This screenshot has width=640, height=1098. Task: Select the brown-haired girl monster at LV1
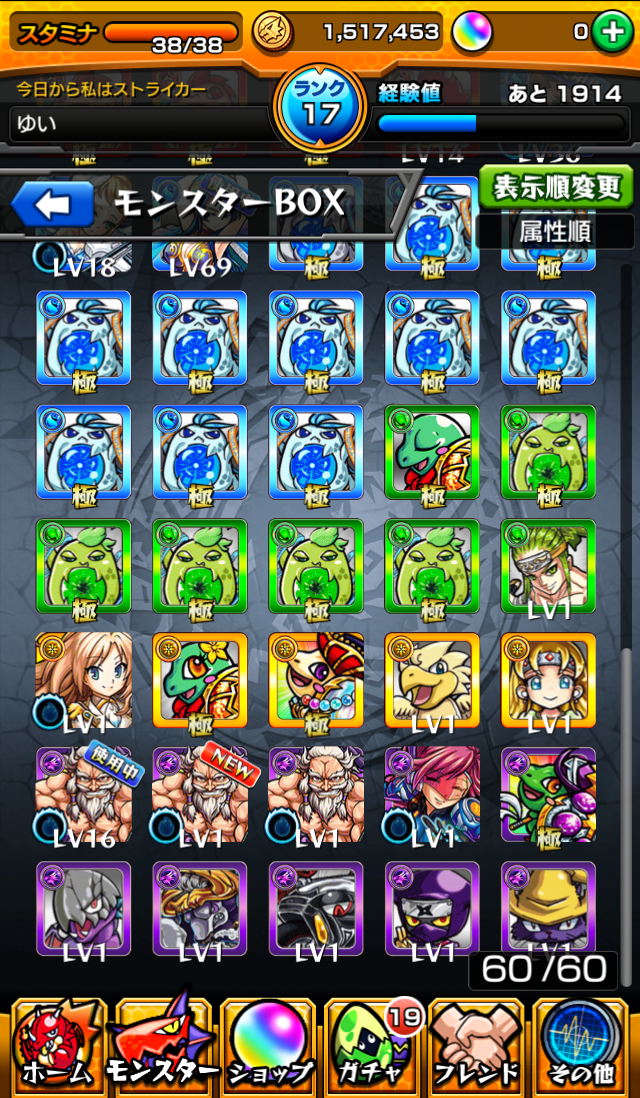pos(83,681)
